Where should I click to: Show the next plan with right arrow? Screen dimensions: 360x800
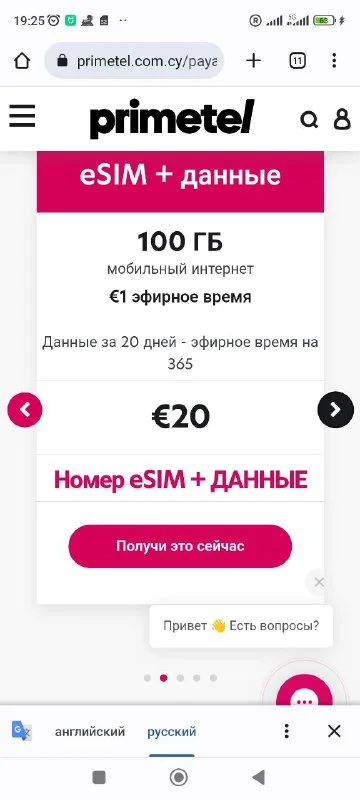tap(335, 409)
